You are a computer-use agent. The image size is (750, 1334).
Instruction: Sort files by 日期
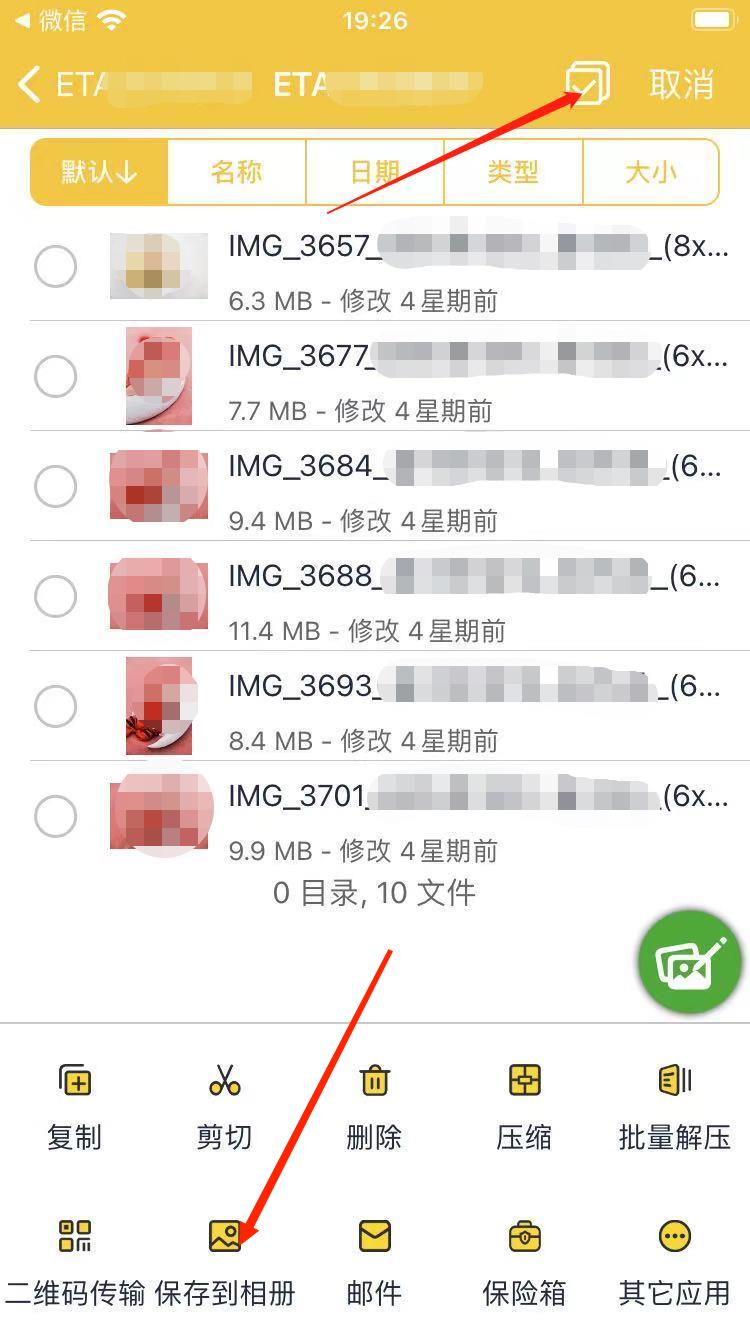[374, 172]
